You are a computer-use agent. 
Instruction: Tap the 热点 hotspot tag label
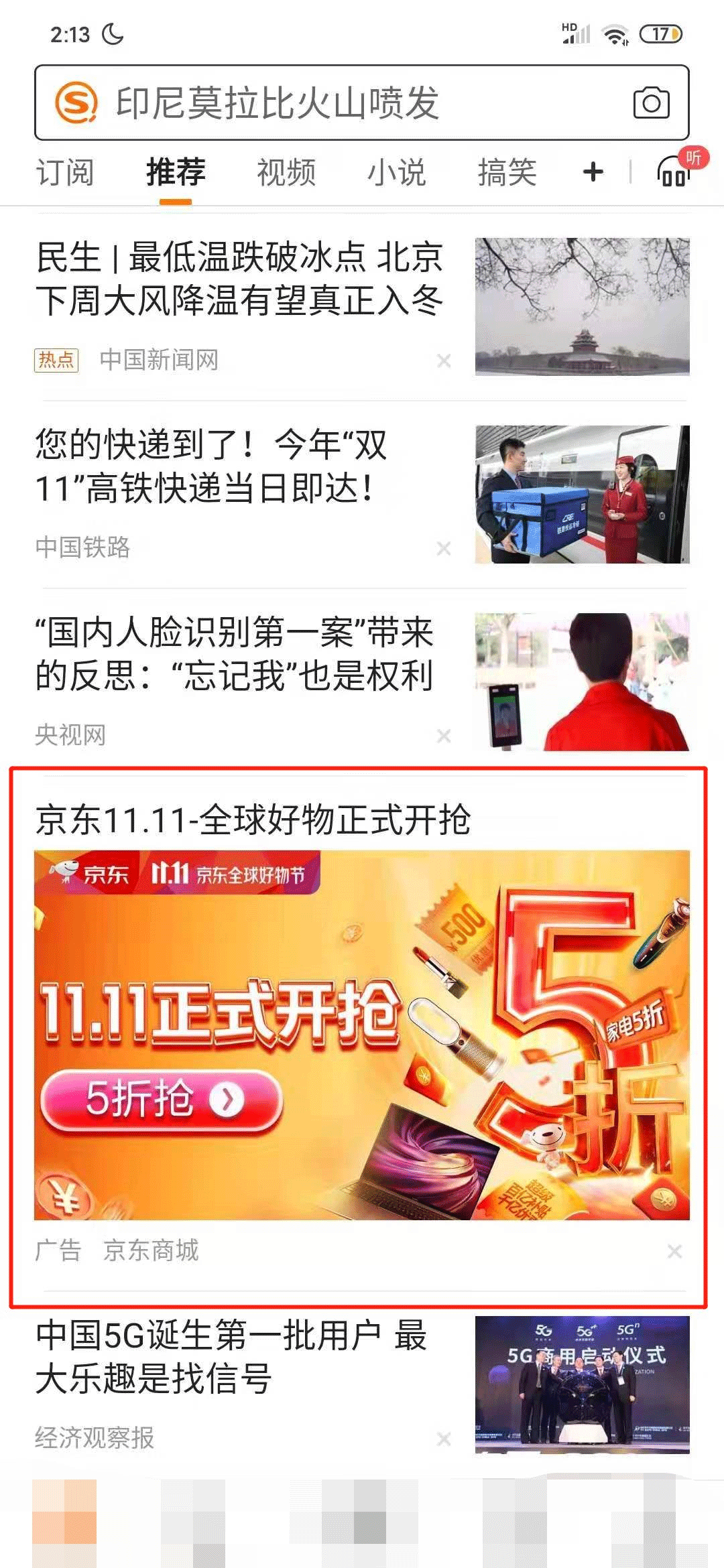pos(56,360)
